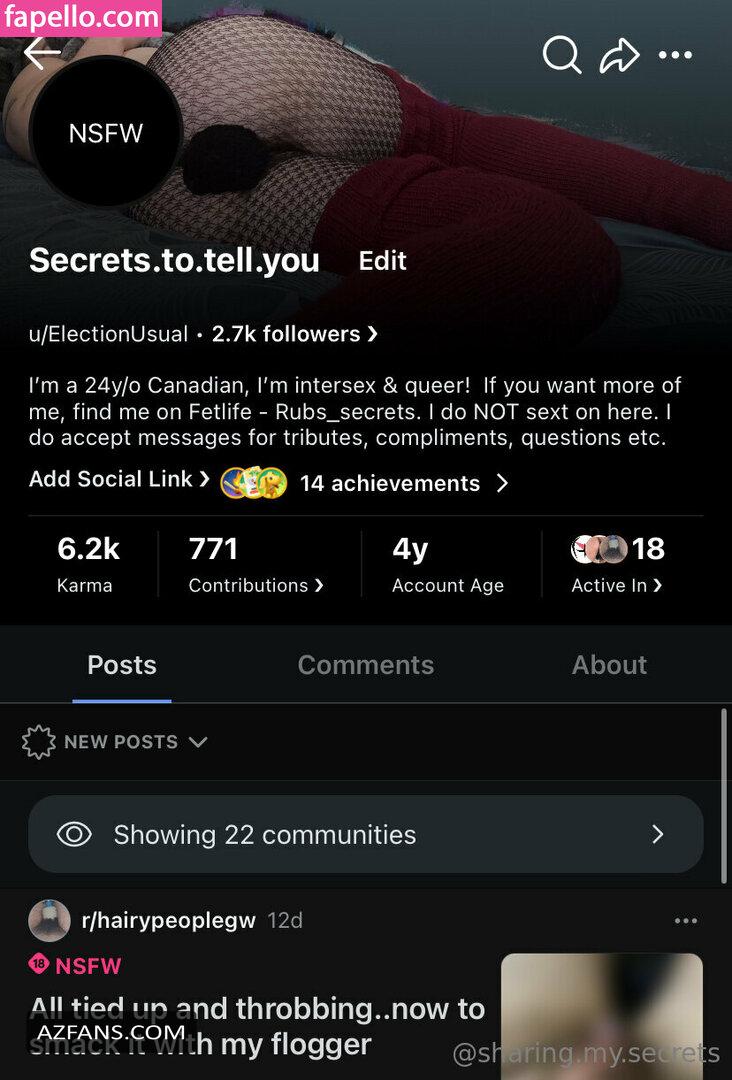Open the Showing 22 communities row
Screen dimensions: 732x1080
365,834
